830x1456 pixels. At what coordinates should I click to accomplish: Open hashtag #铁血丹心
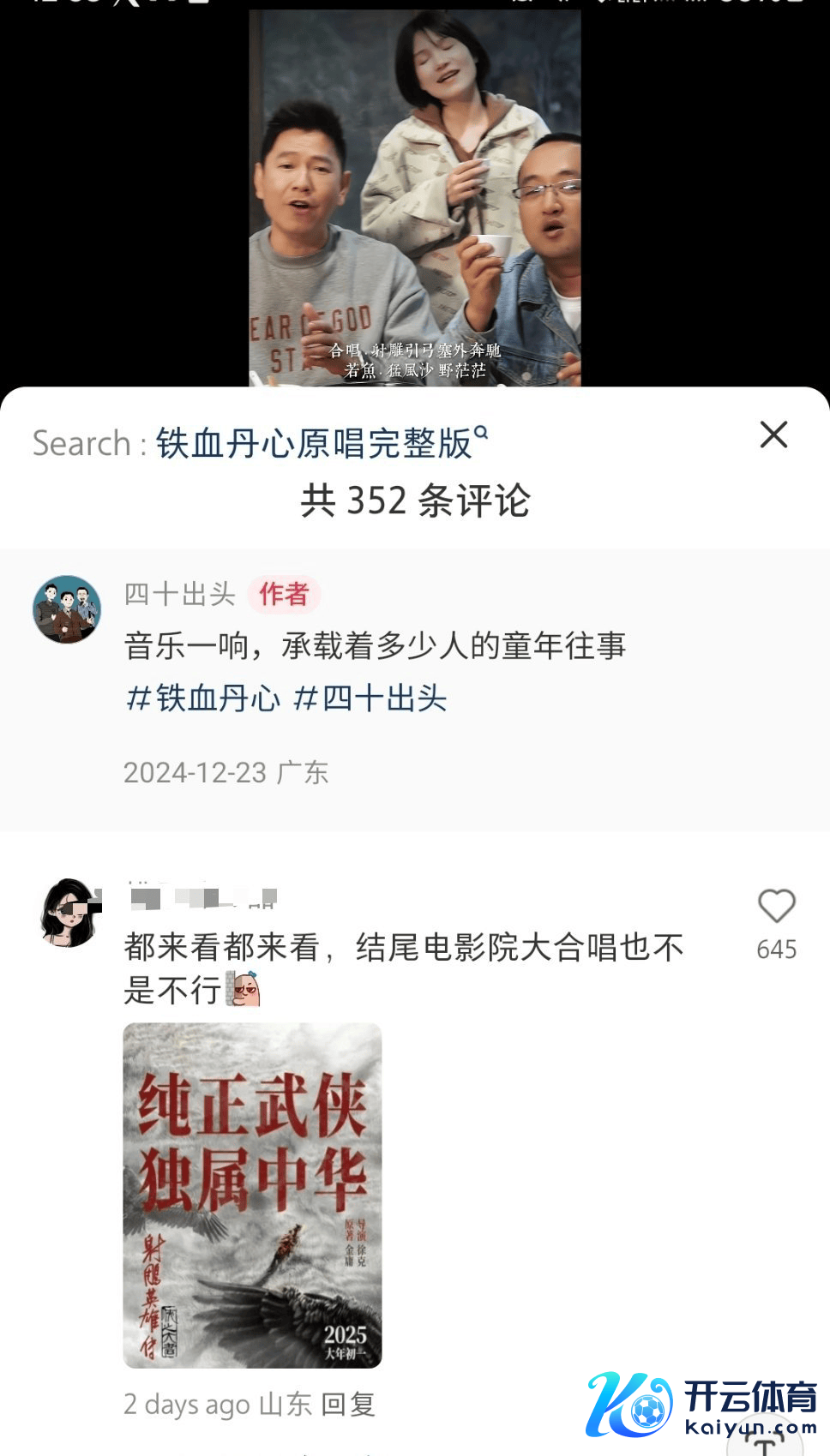coord(203,698)
